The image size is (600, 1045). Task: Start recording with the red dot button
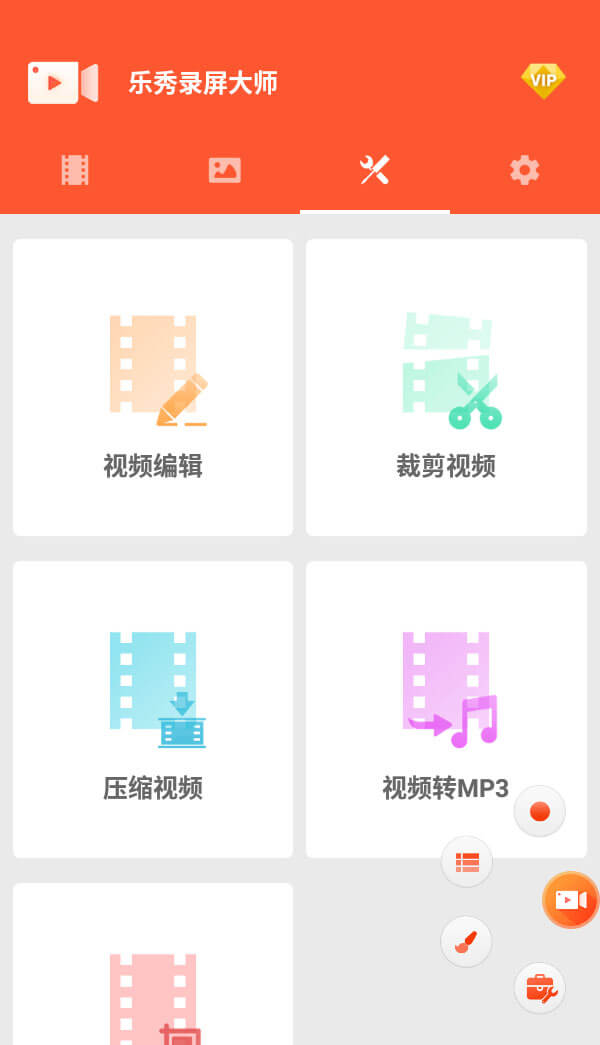coord(540,811)
